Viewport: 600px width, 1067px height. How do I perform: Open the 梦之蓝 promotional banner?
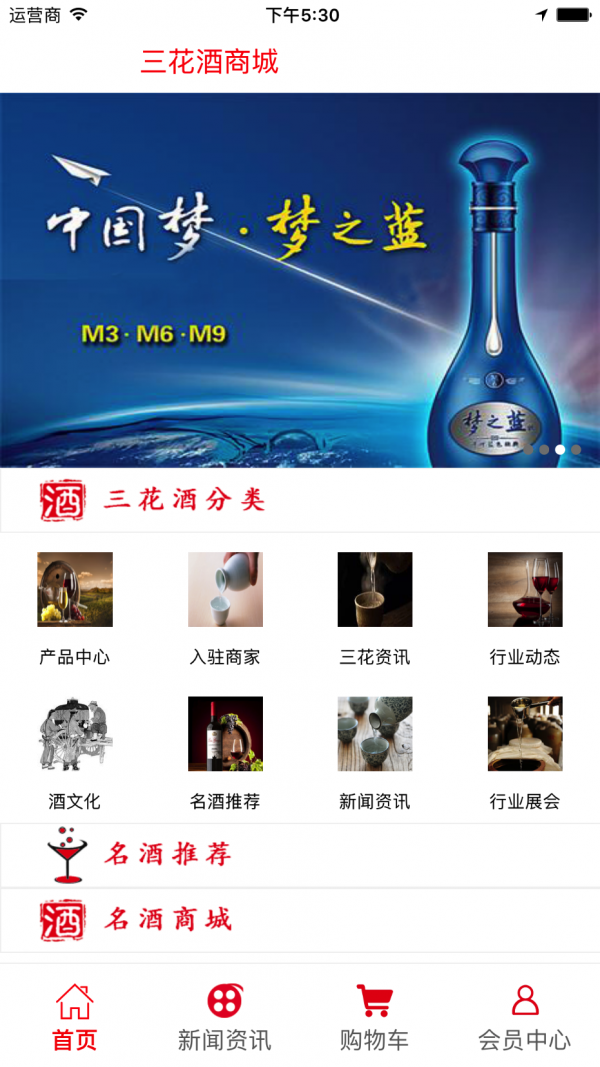tap(300, 280)
